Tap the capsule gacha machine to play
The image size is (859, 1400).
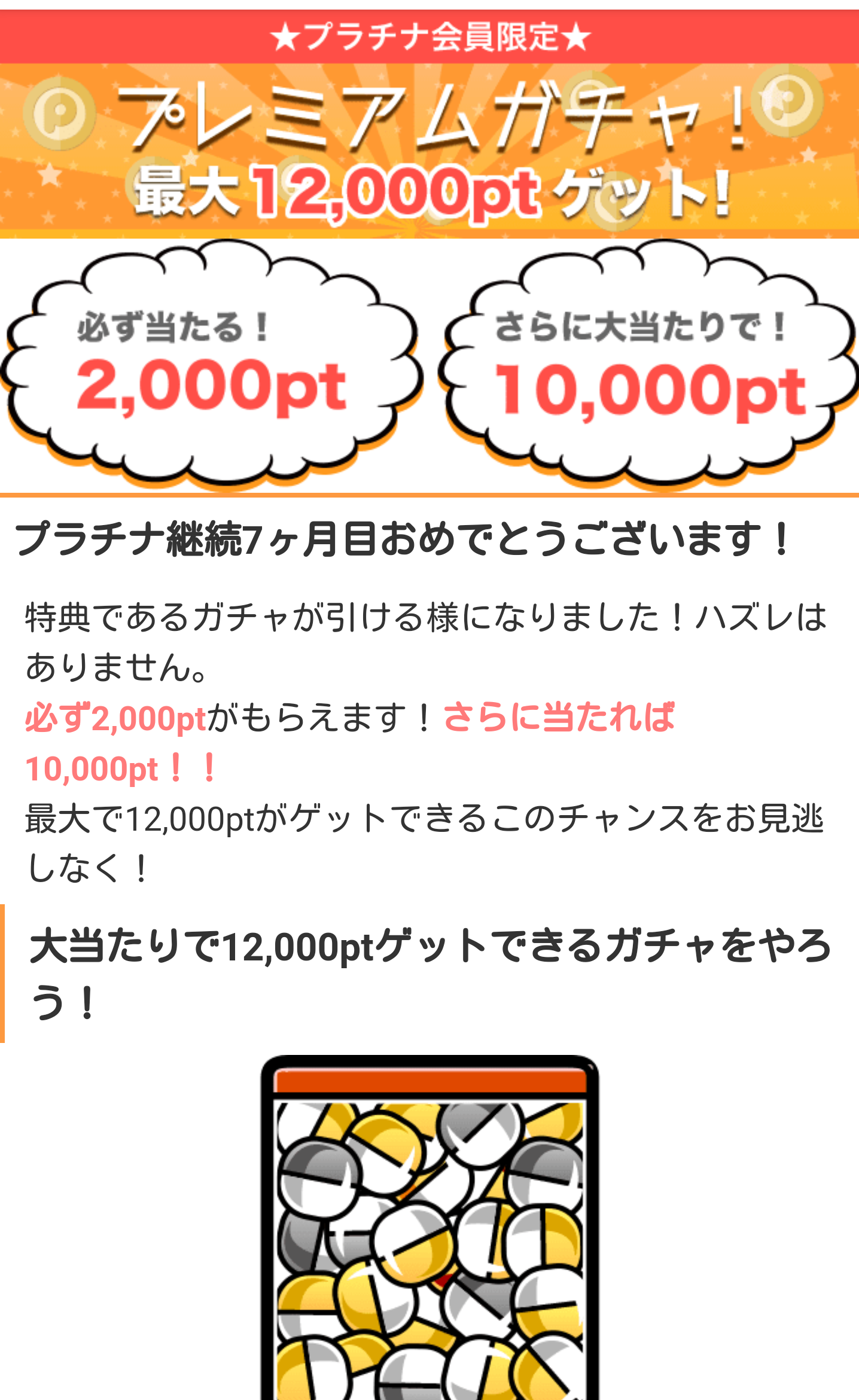coord(429,1228)
